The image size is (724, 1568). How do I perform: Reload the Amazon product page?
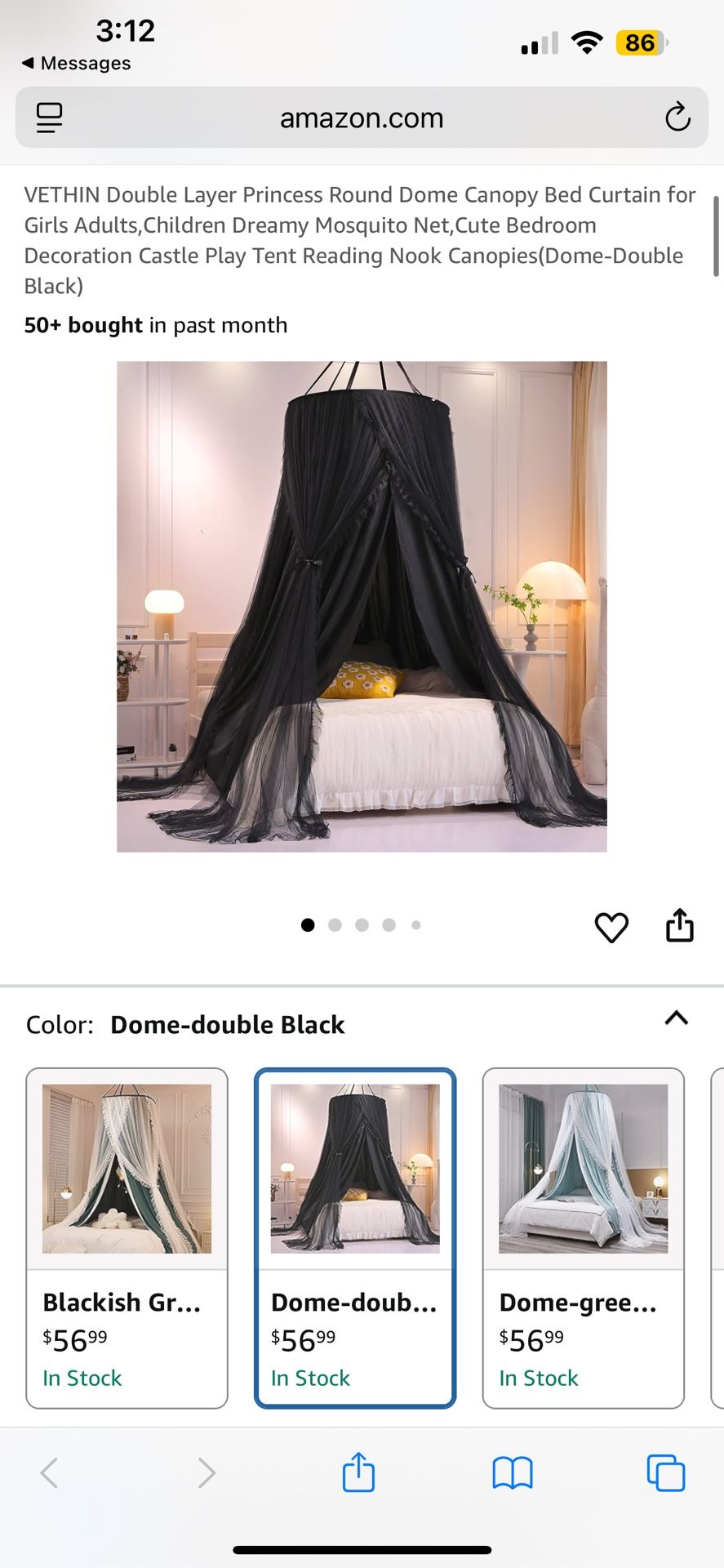pos(678,118)
